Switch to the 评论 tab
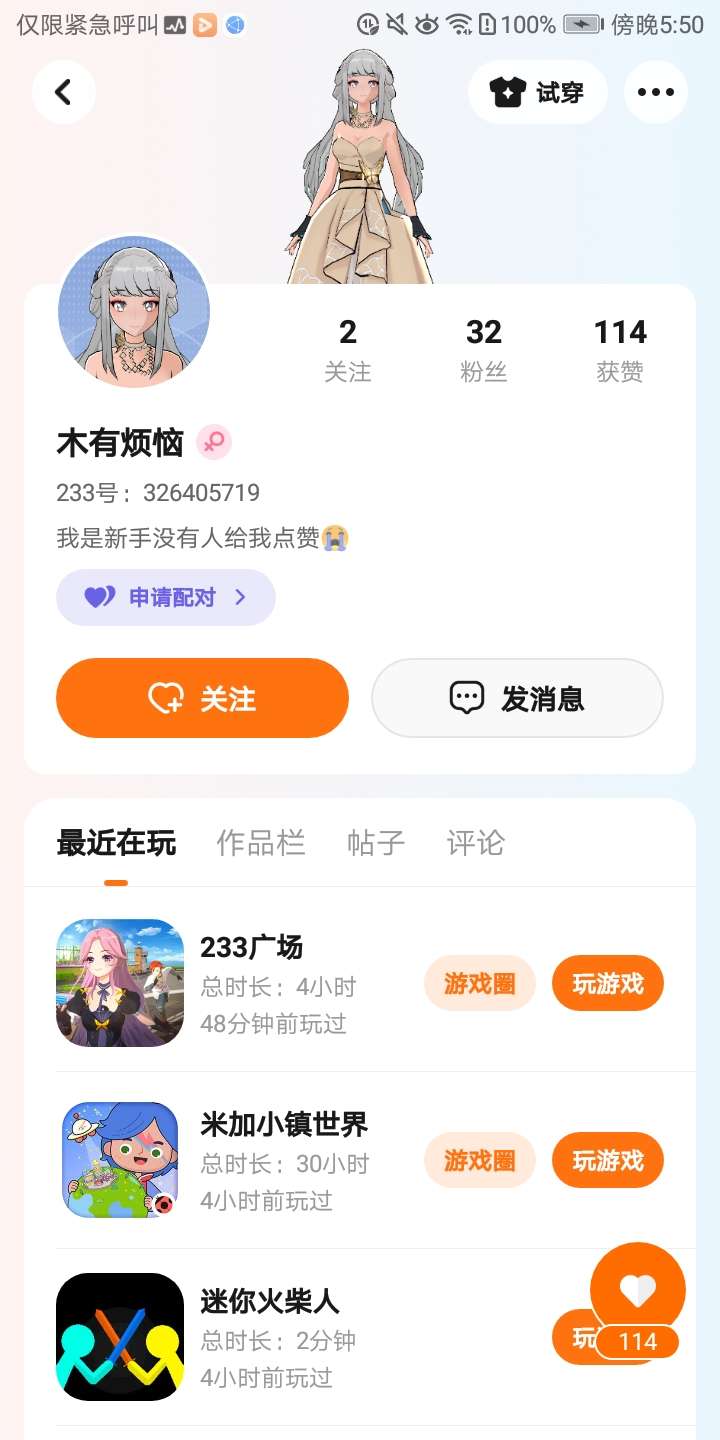The height and width of the screenshot is (1440, 720). 476,843
